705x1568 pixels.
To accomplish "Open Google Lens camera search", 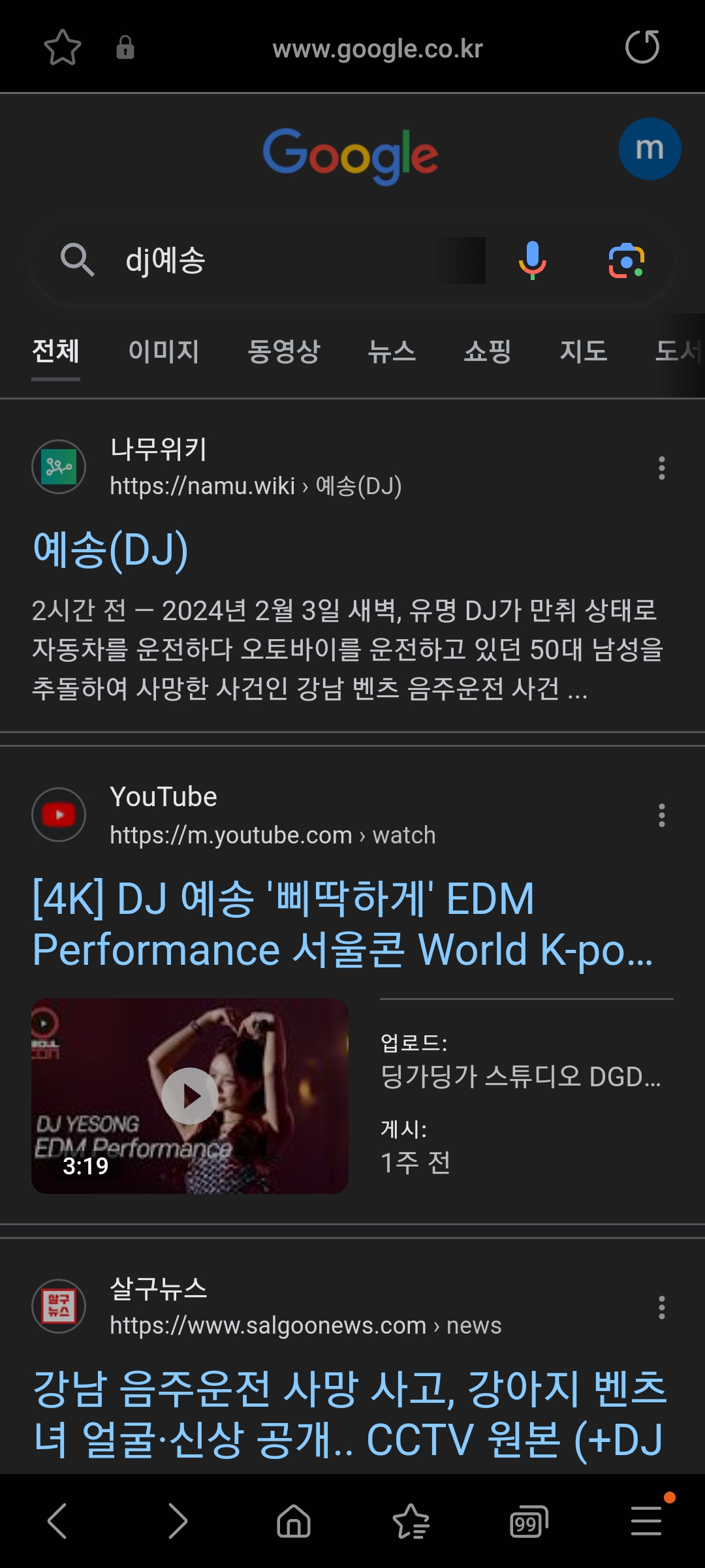I will click(x=627, y=260).
